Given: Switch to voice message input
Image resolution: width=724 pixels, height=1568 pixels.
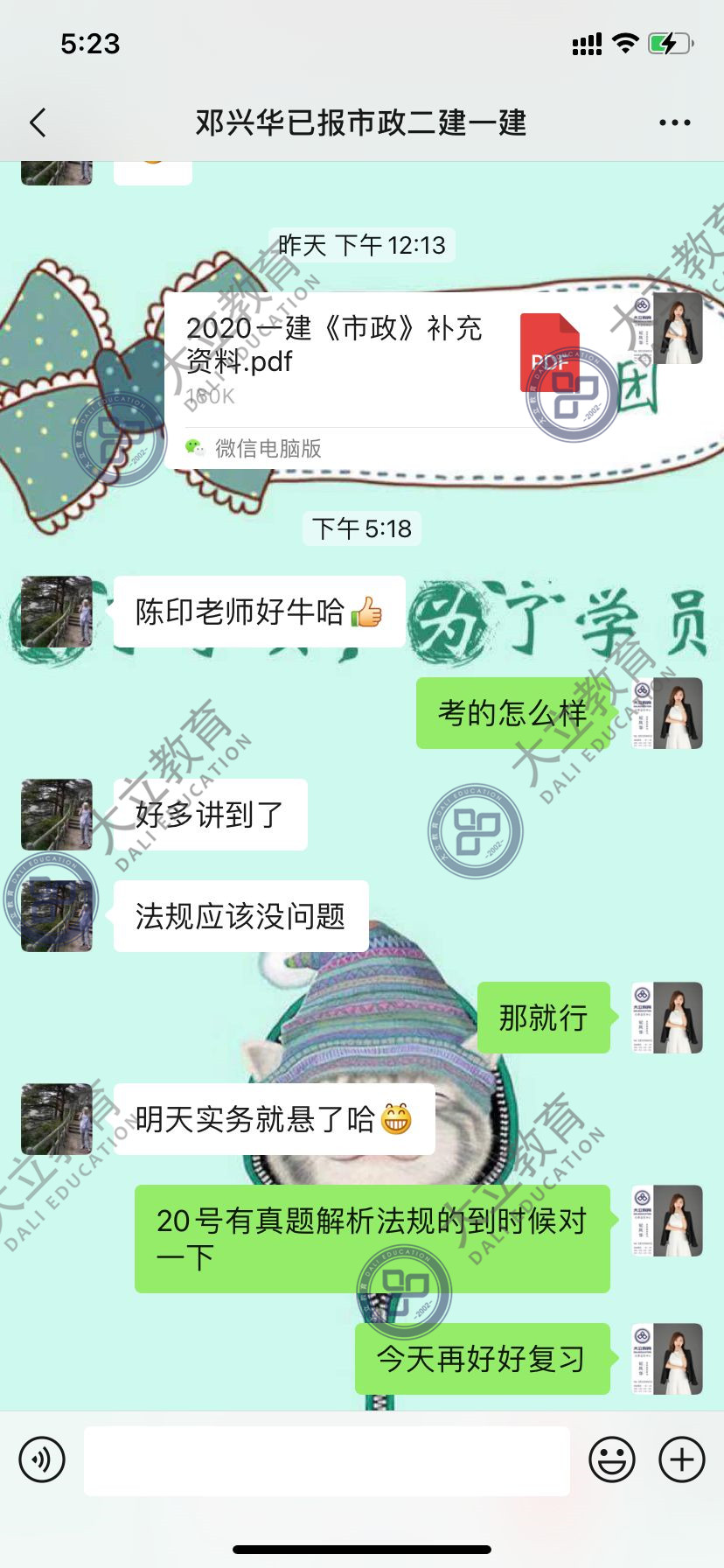Looking at the screenshot, I should coord(42,1459).
